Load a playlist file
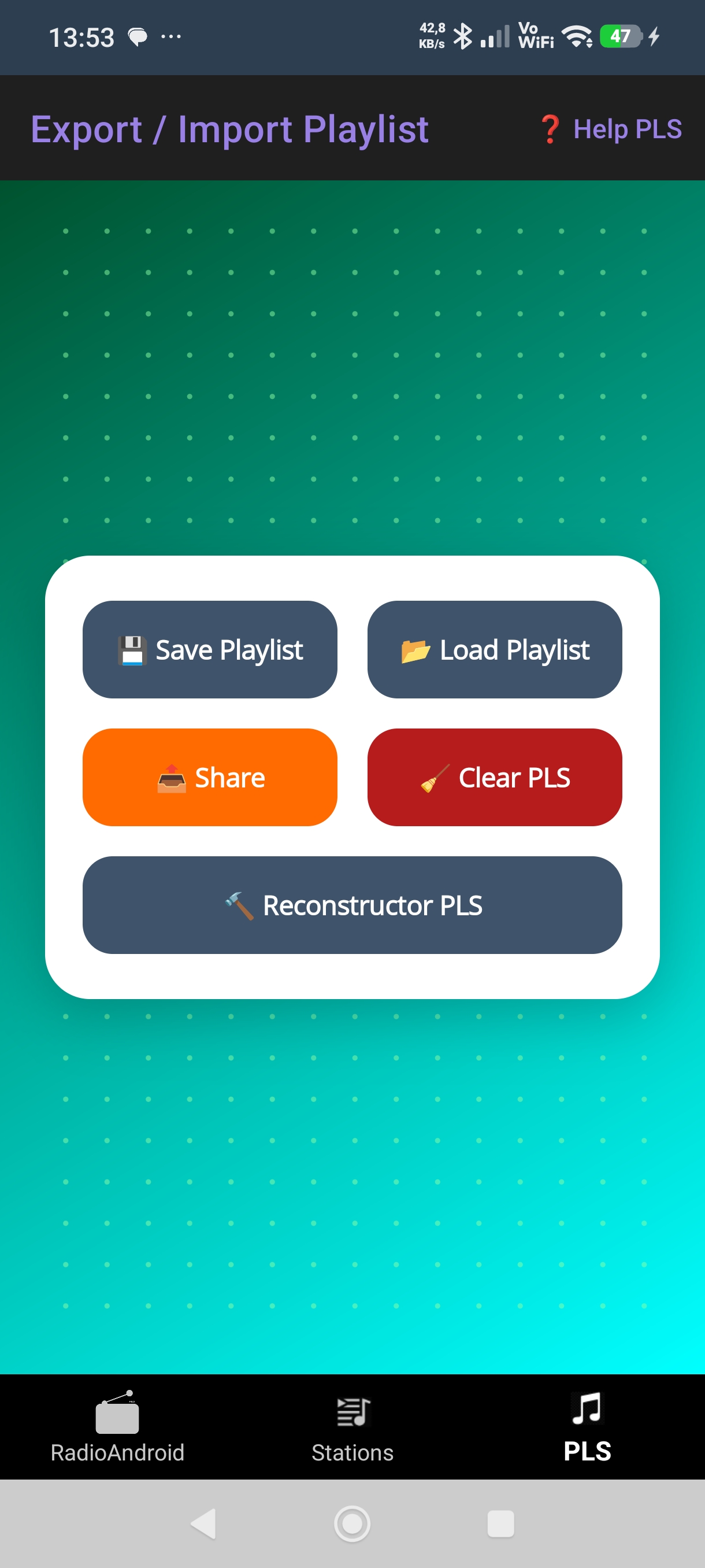The width and height of the screenshot is (705, 1568). click(495, 649)
